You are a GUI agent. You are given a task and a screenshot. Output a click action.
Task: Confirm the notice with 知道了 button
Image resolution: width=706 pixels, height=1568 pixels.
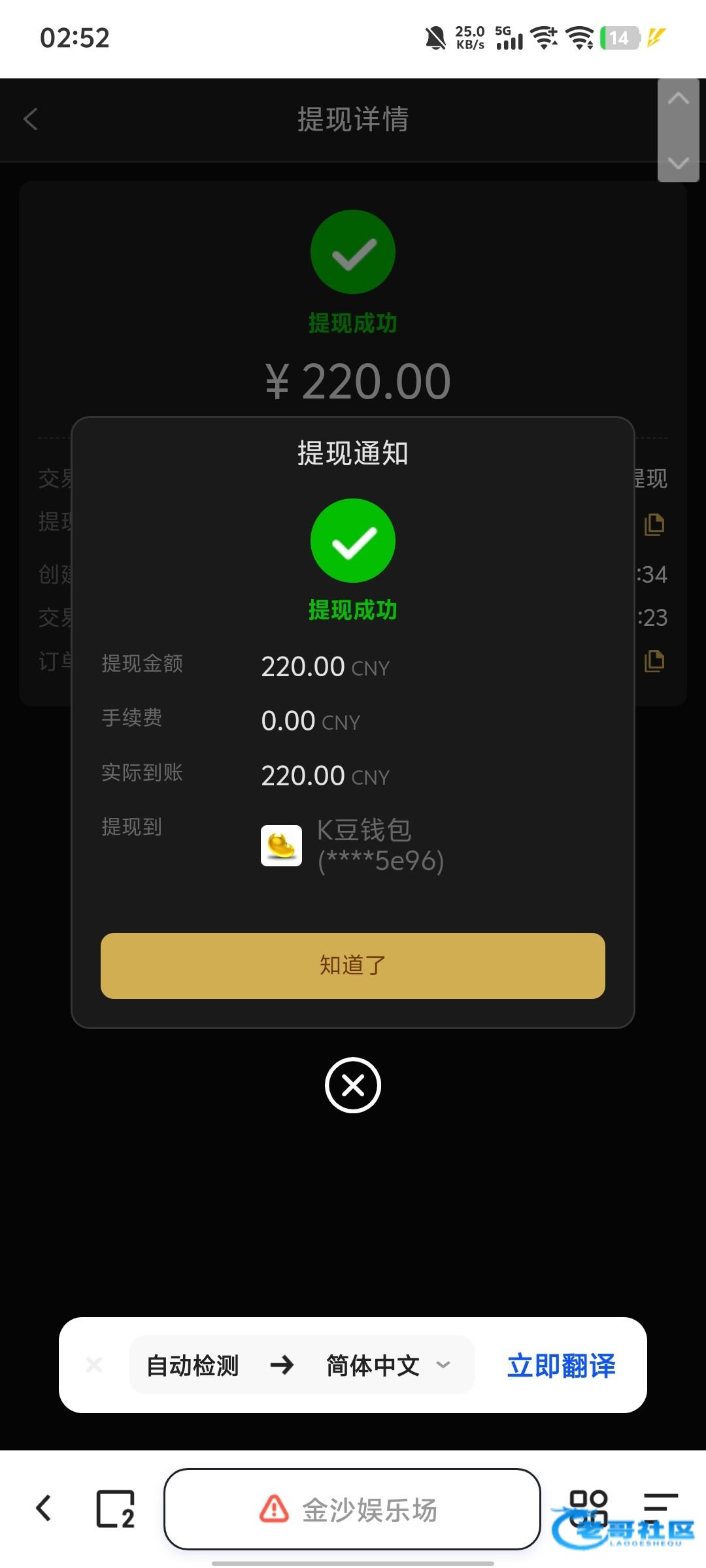click(353, 966)
